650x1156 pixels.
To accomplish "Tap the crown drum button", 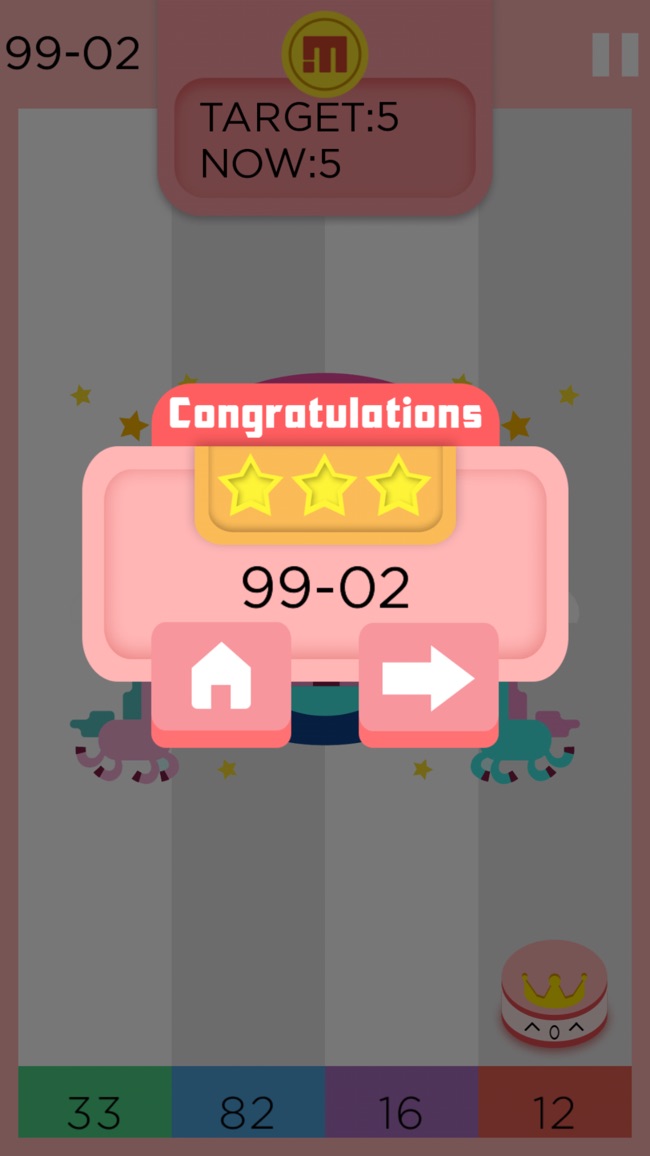I will [554, 994].
